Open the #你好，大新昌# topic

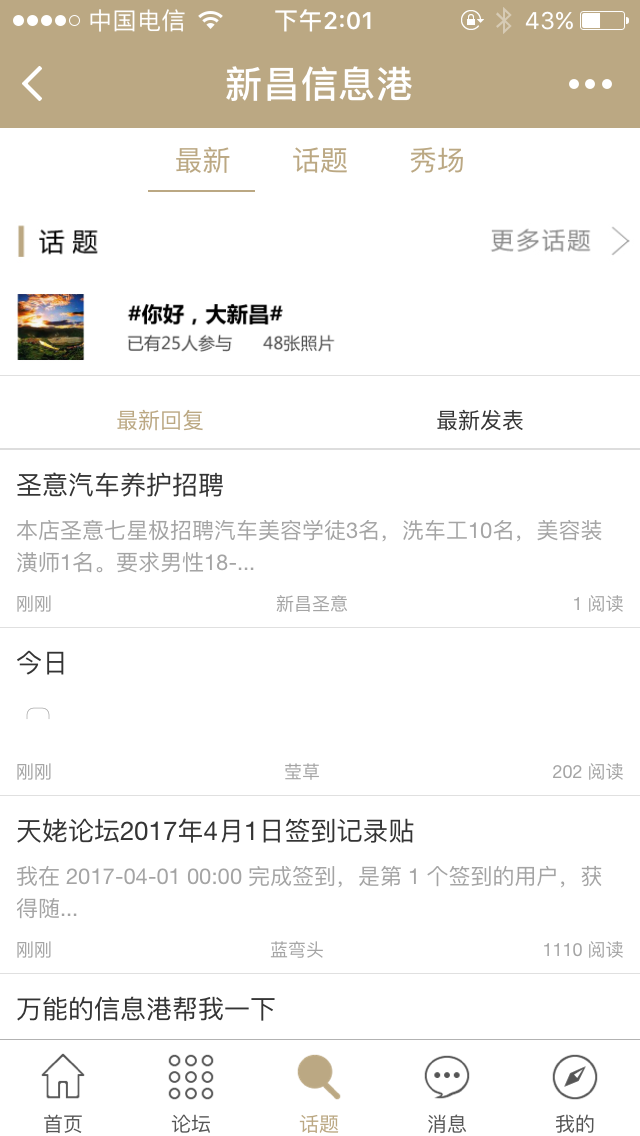tap(205, 327)
